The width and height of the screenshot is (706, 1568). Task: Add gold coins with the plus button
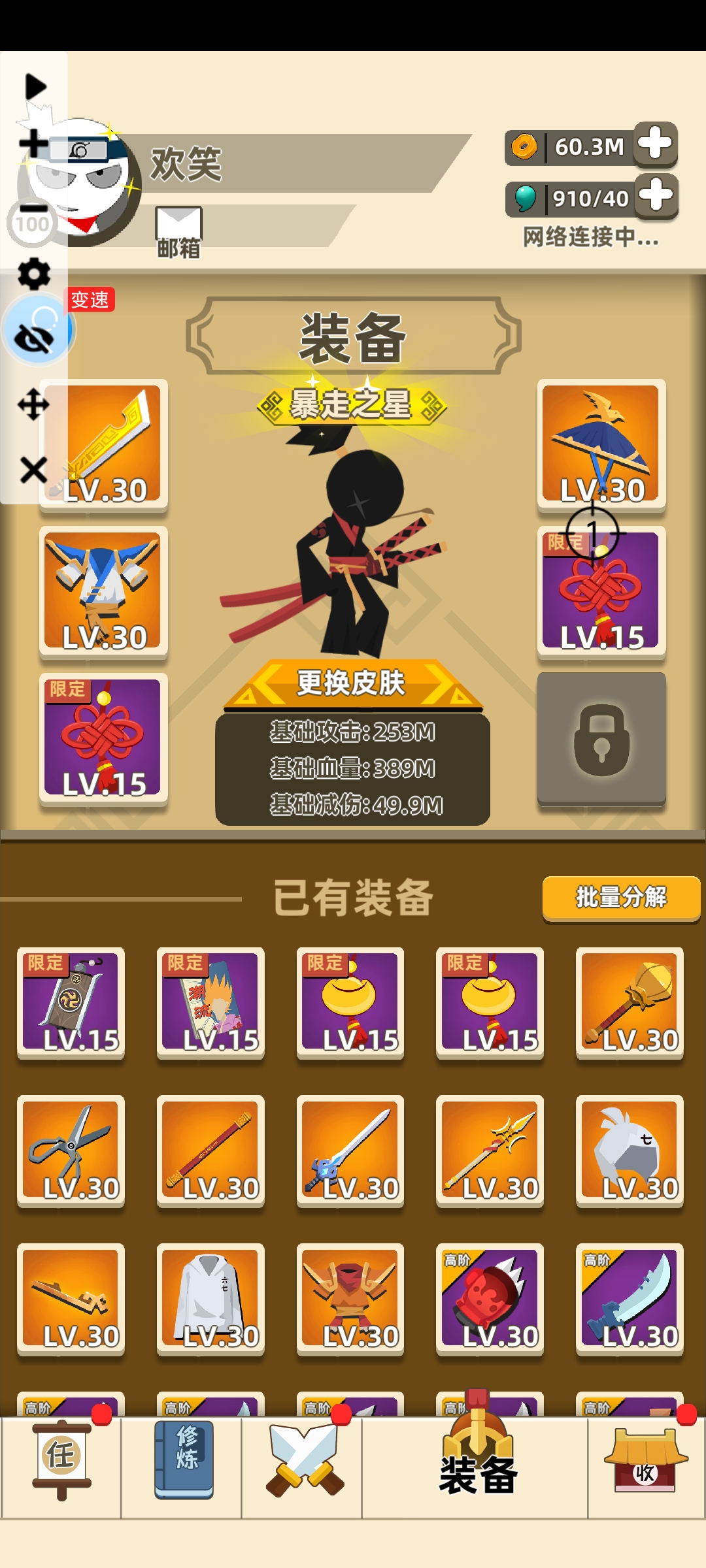point(655,144)
